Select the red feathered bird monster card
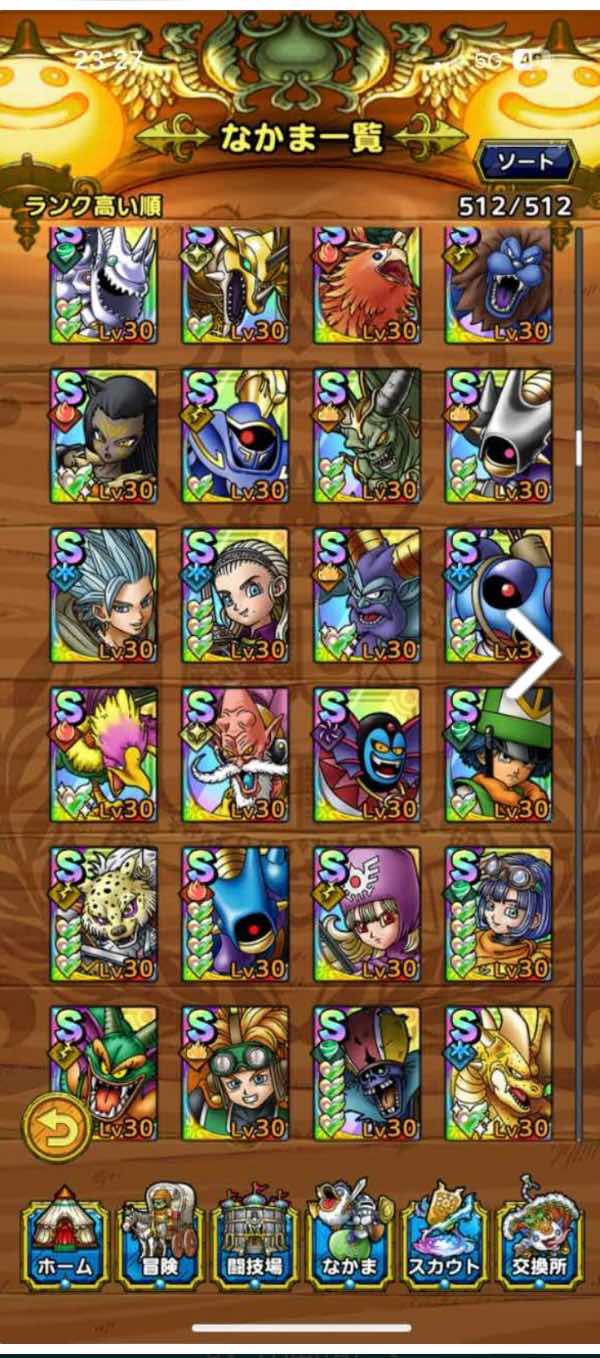Screen dimensions: 600x1358 coord(367,285)
